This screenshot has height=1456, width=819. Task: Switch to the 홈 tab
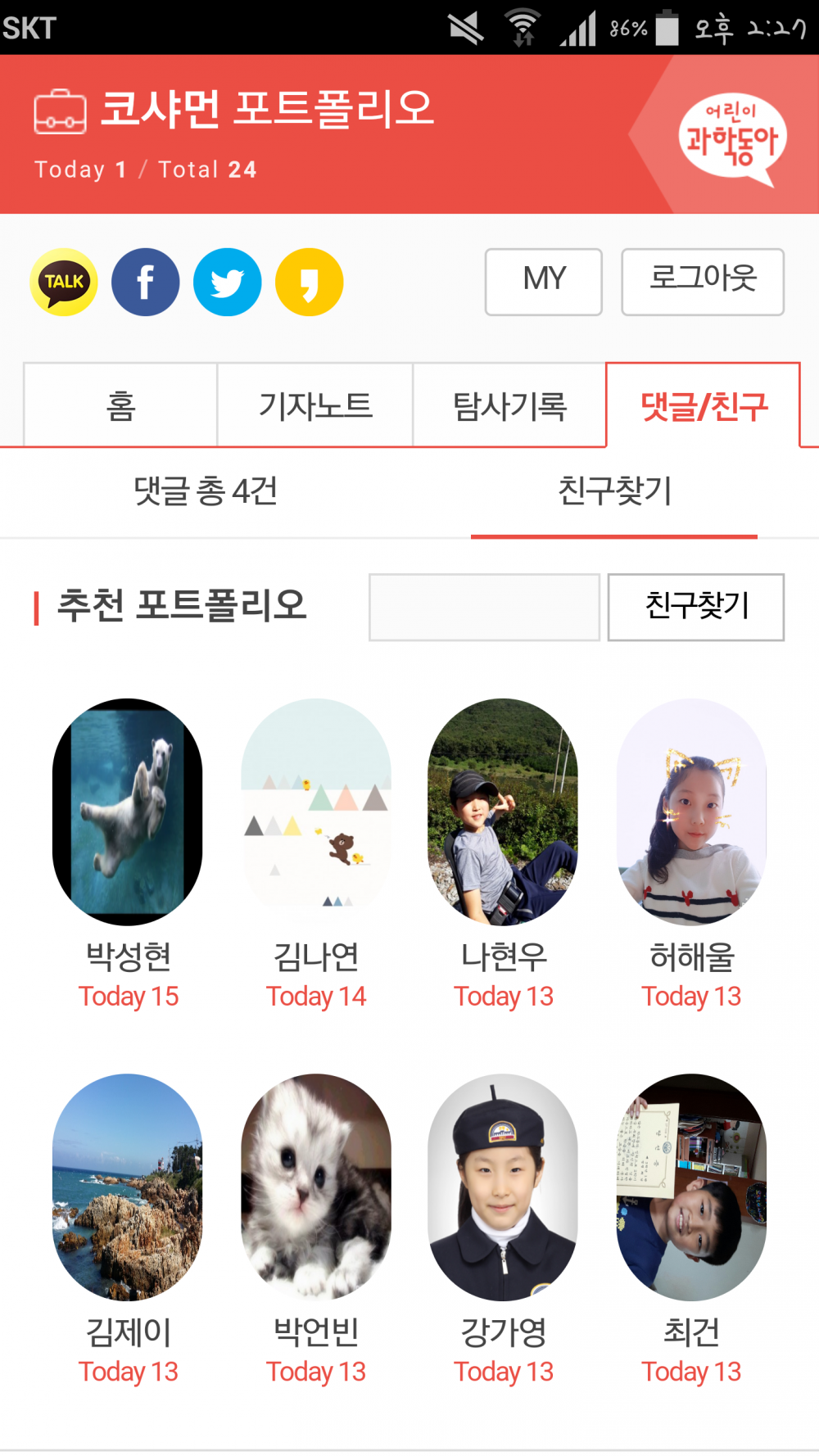pos(120,406)
